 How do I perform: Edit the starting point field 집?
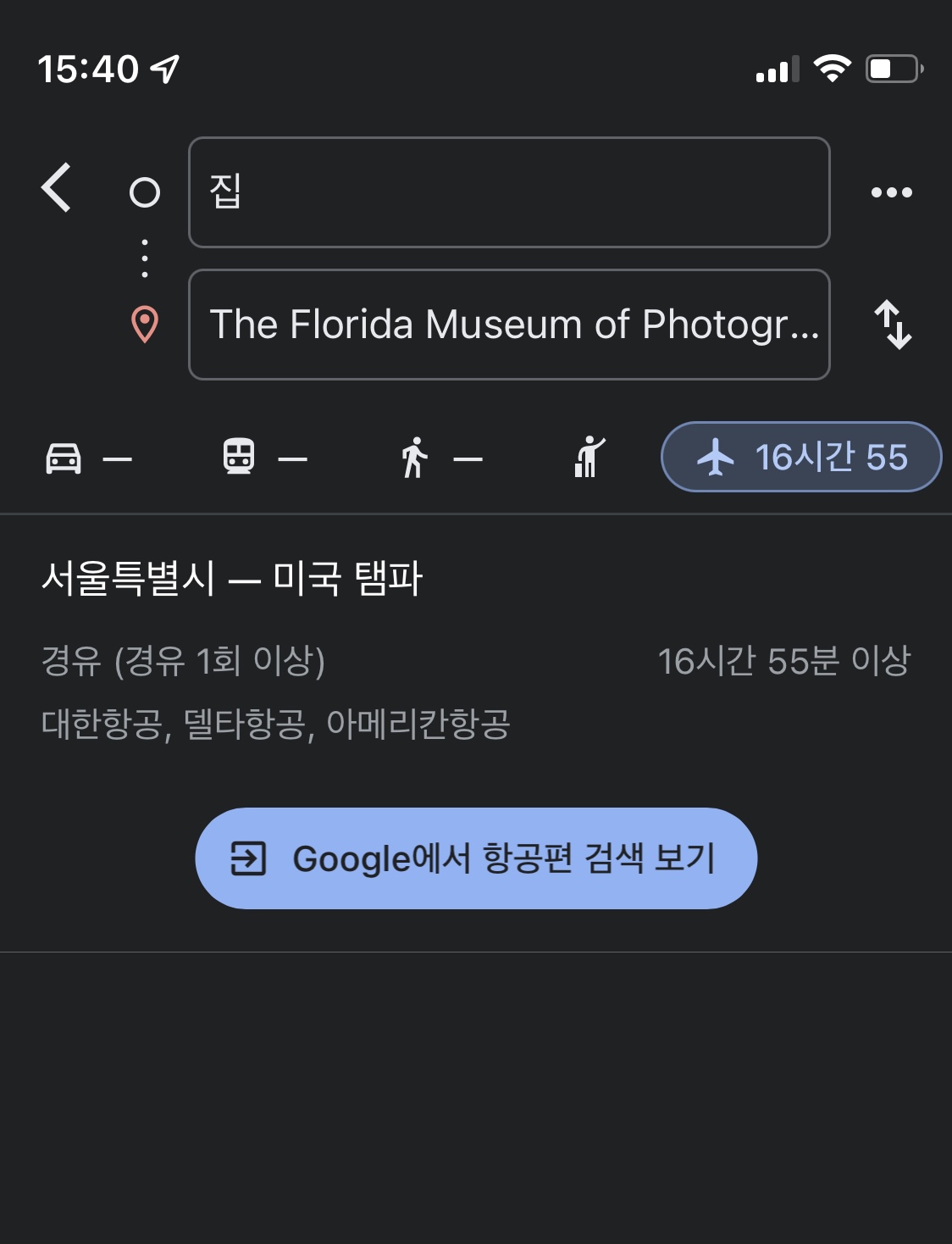[508, 192]
